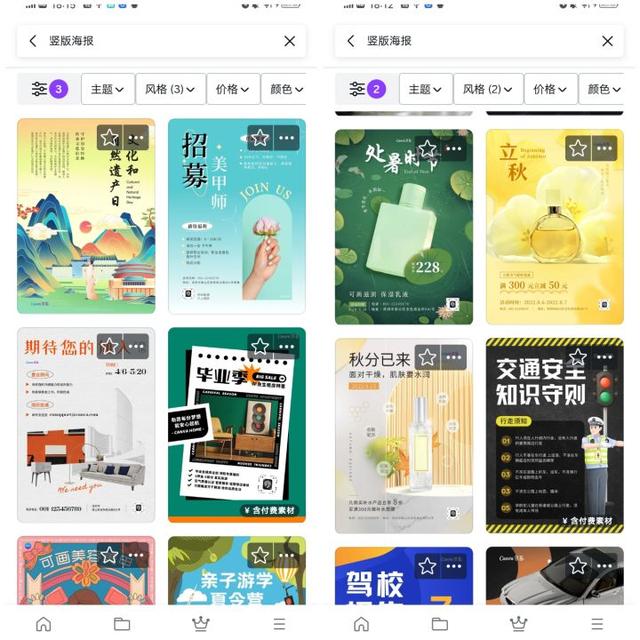The width and height of the screenshot is (640, 640).
Task: Favorite the 期待您的 recruitment template
Action: [x=109, y=347]
